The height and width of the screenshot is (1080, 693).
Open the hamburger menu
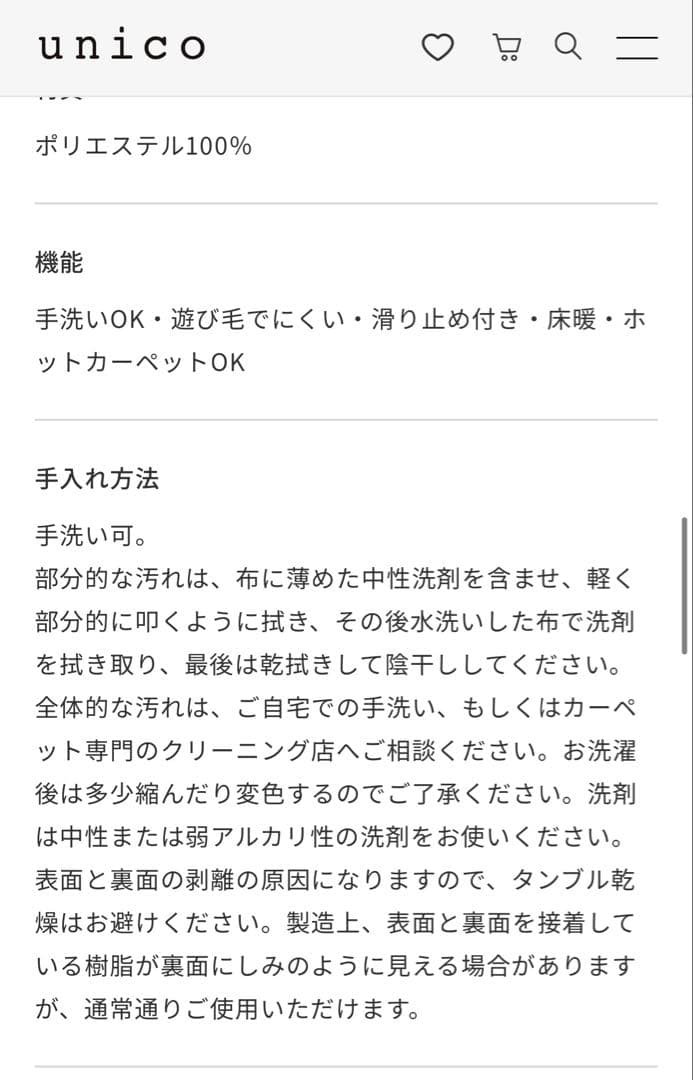point(636,47)
